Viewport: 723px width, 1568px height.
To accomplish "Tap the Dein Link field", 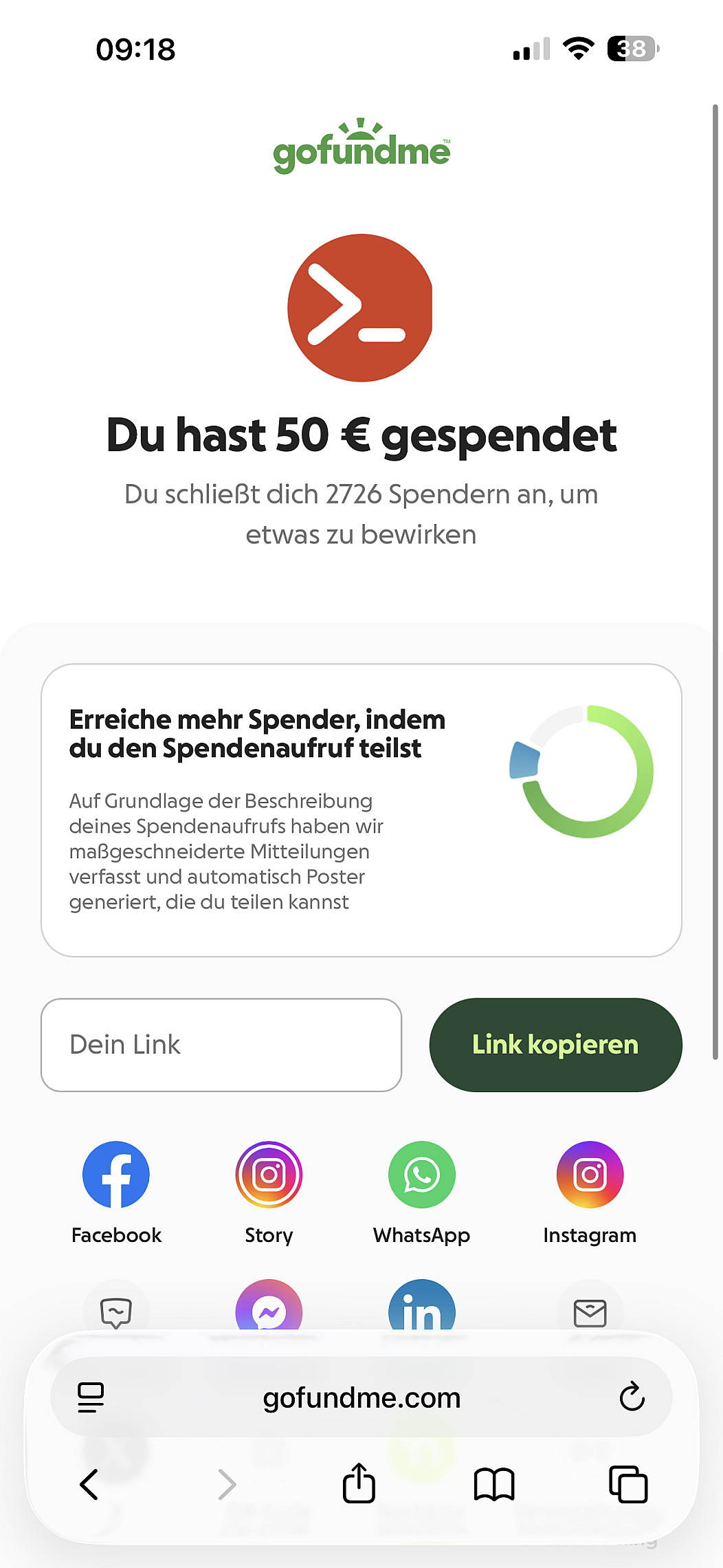I will click(221, 1045).
